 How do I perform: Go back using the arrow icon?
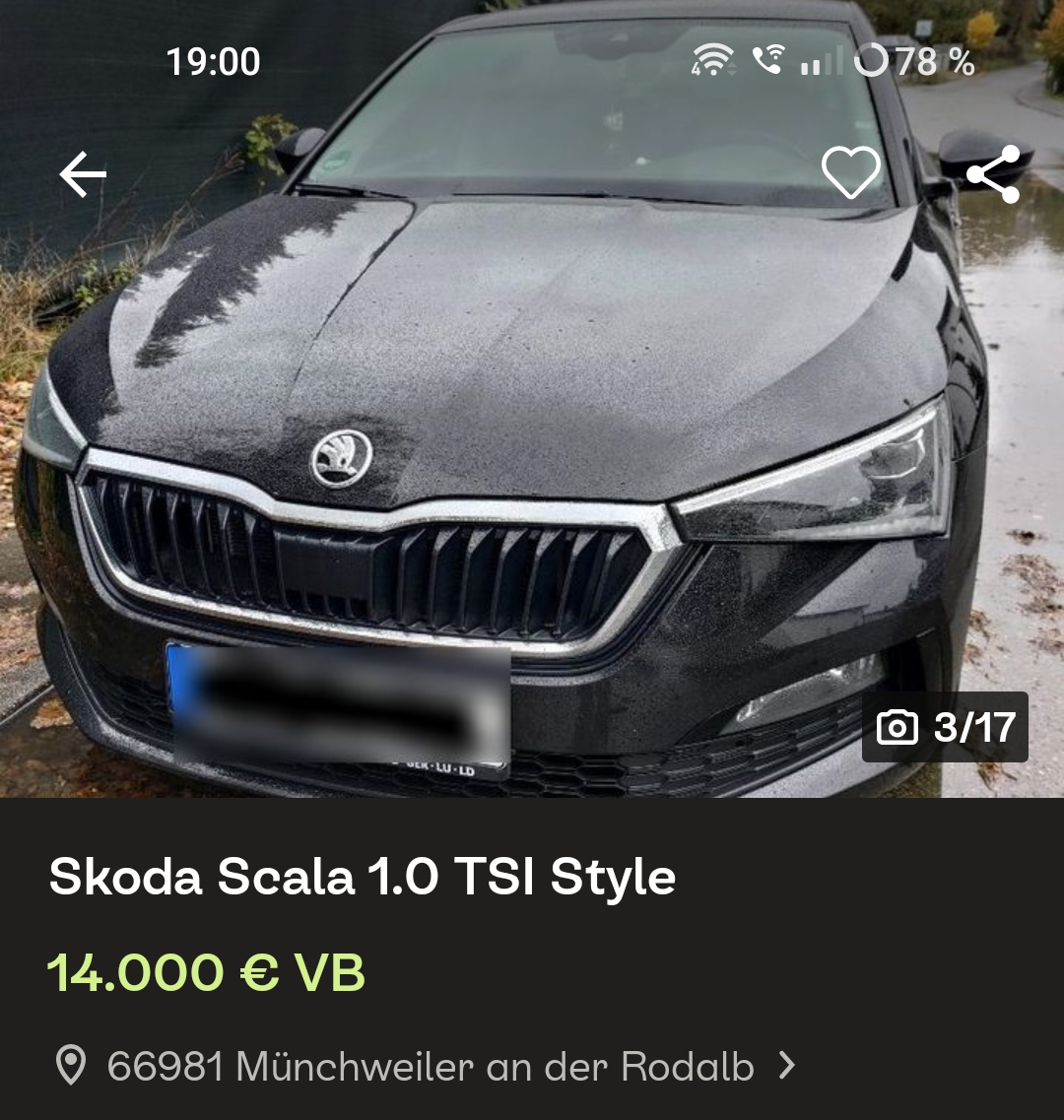coord(83,175)
